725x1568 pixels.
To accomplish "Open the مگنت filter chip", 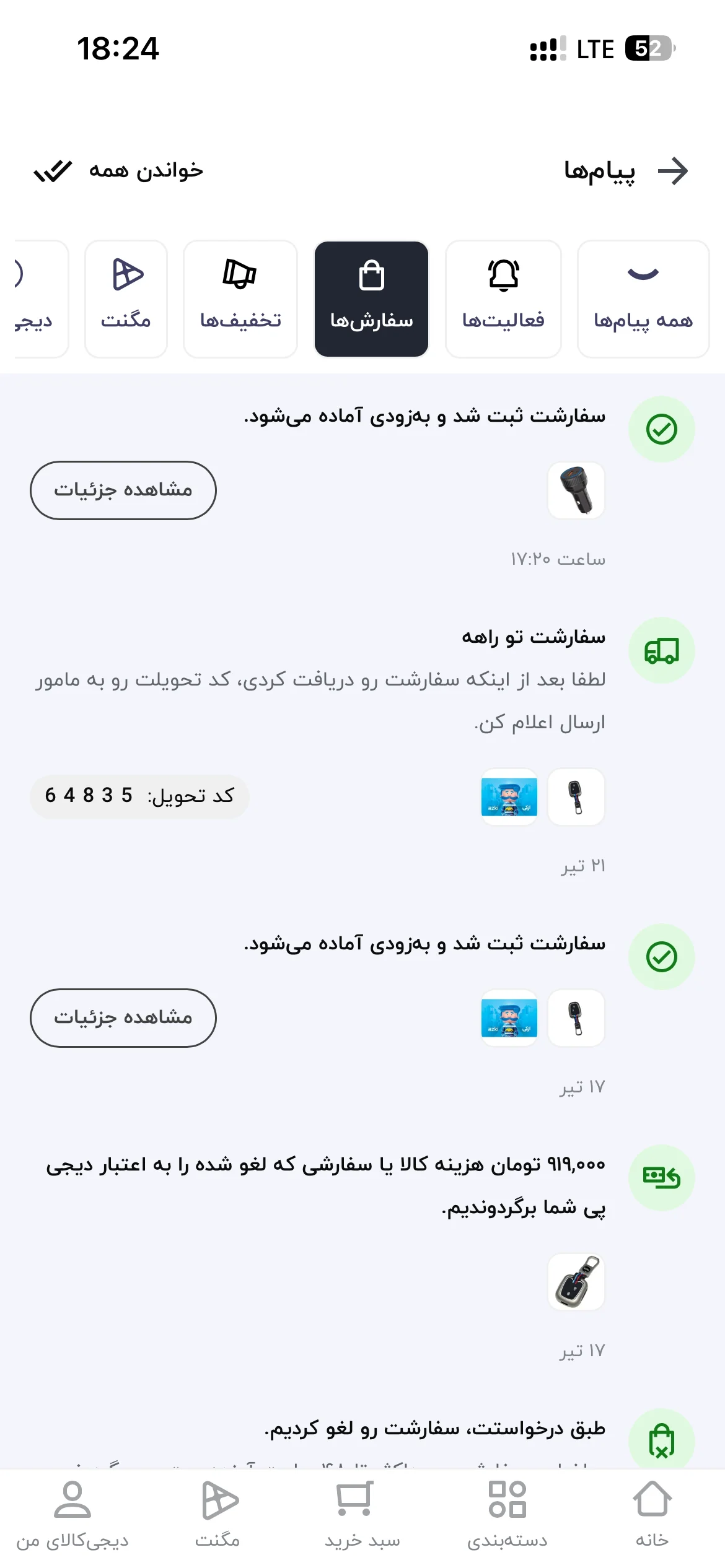I will (126, 299).
